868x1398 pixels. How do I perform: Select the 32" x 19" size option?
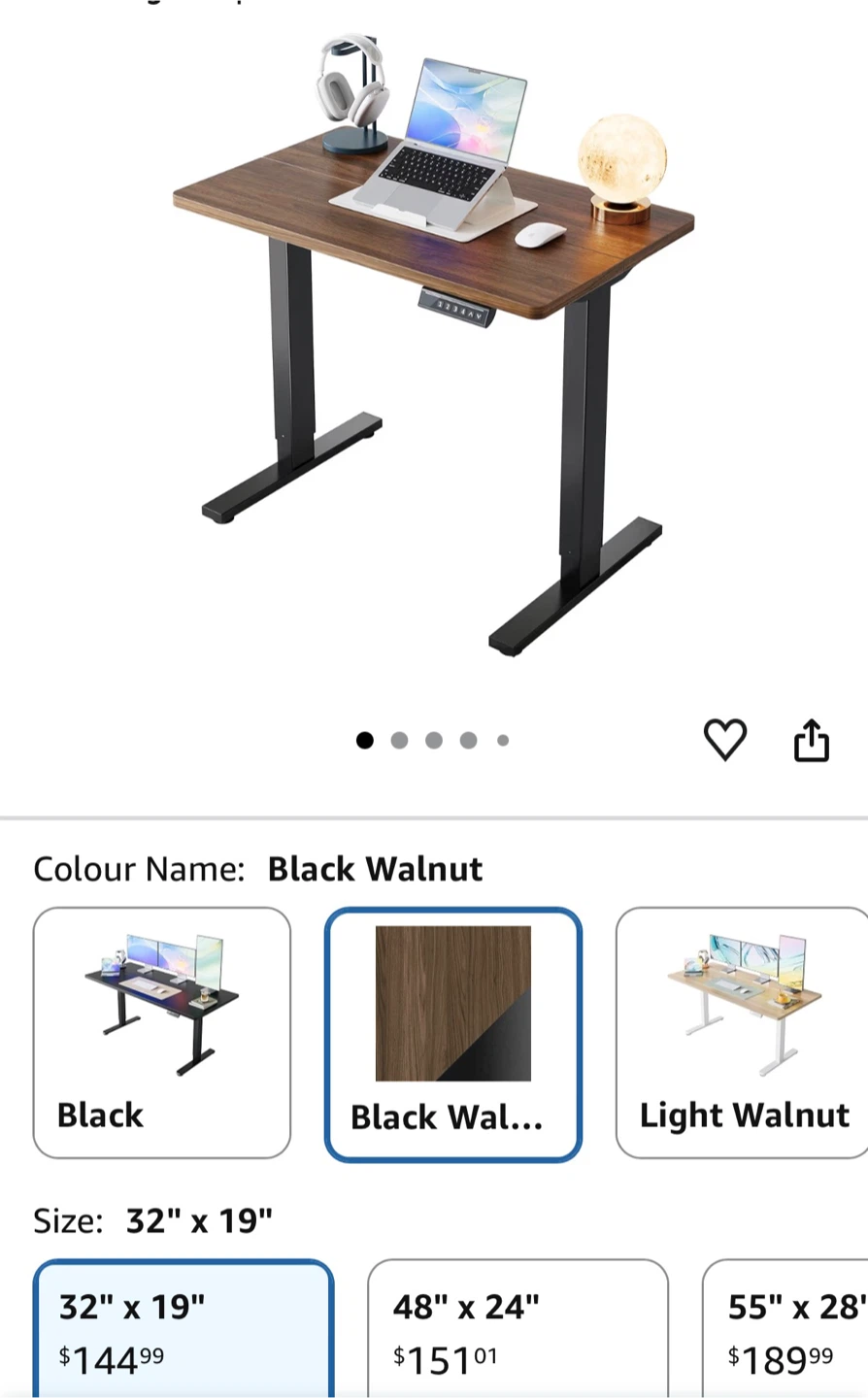pos(184,1328)
